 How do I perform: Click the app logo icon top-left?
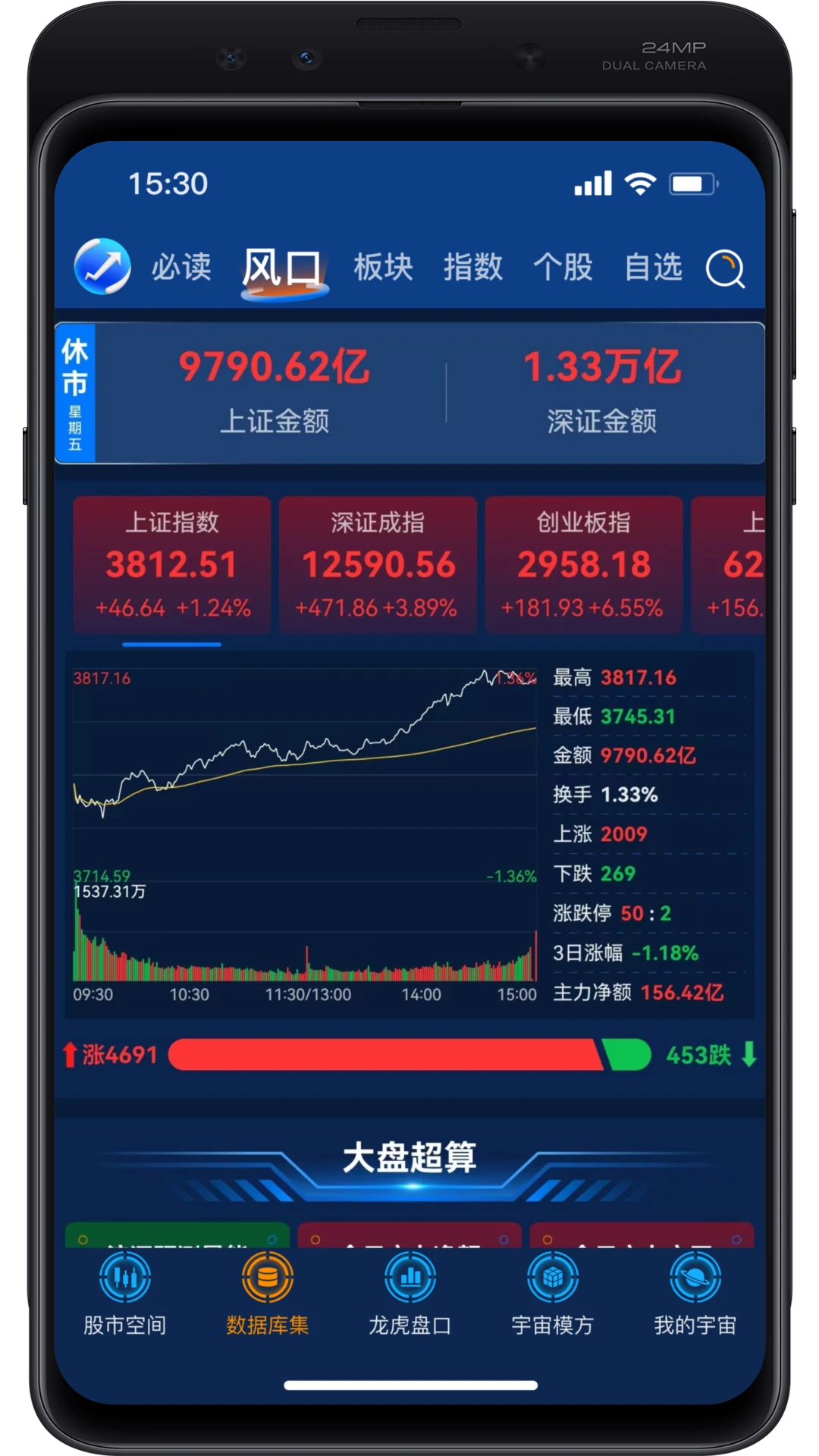coord(102,267)
